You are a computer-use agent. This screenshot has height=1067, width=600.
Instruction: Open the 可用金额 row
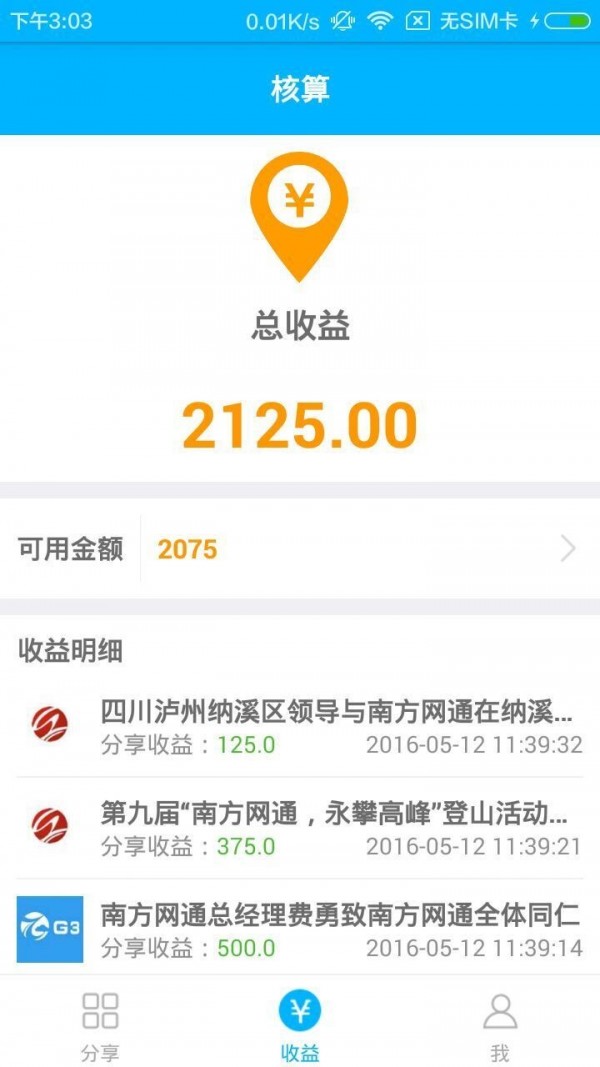click(300, 549)
